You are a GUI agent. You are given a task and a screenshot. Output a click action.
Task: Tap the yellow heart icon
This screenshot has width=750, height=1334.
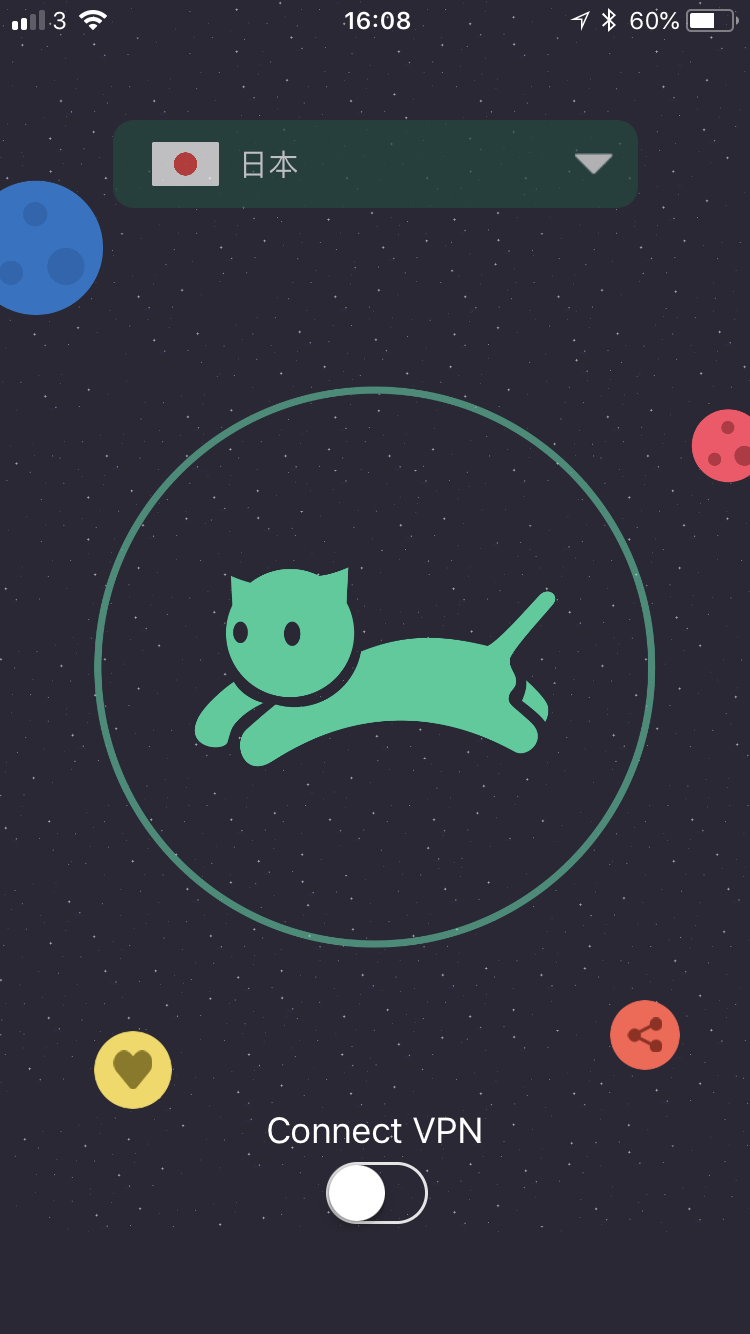tap(133, 1070)
